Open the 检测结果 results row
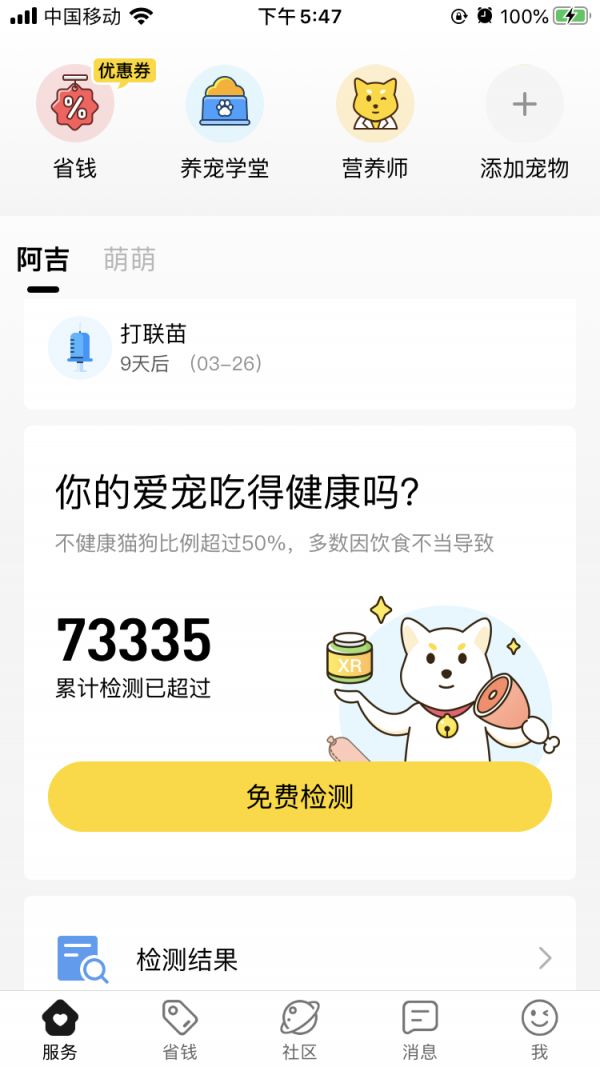The width and height of the screenshot is (600, 1067). click(300, 959)
